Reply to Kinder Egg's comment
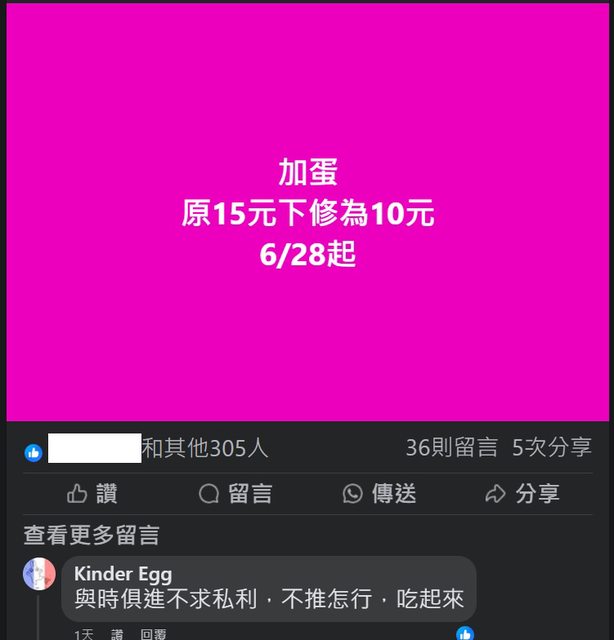The height and width of the screenshot is (640, 614). coord(153,634)
